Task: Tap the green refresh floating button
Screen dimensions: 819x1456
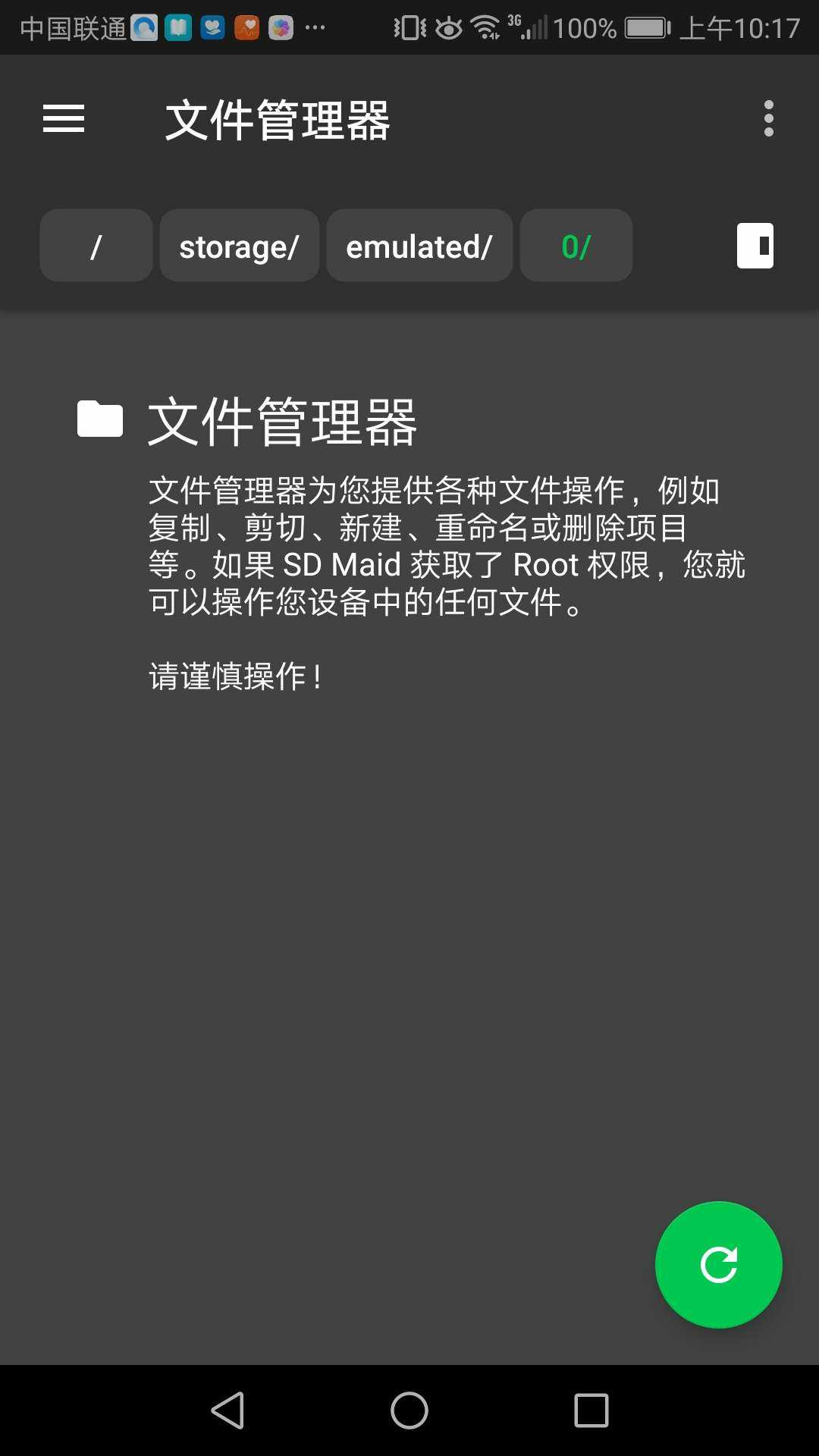Action: click(x=718, y=1264)
